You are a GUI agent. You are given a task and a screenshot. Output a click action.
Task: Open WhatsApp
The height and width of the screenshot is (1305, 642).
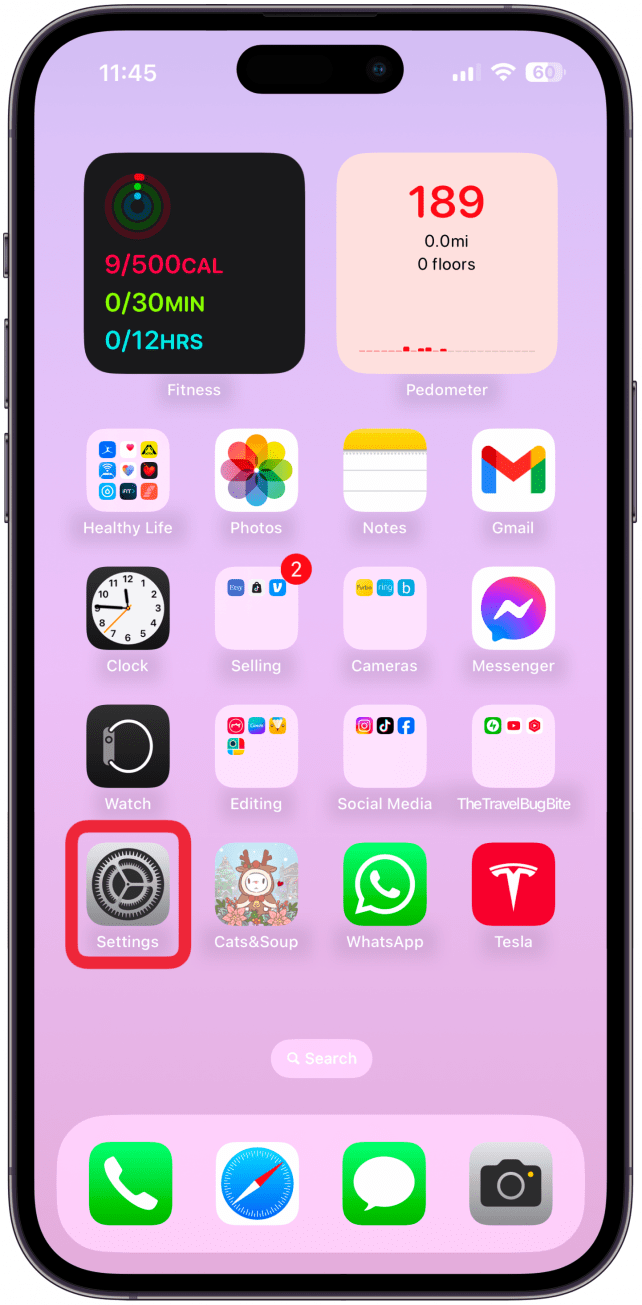point(384,884)
